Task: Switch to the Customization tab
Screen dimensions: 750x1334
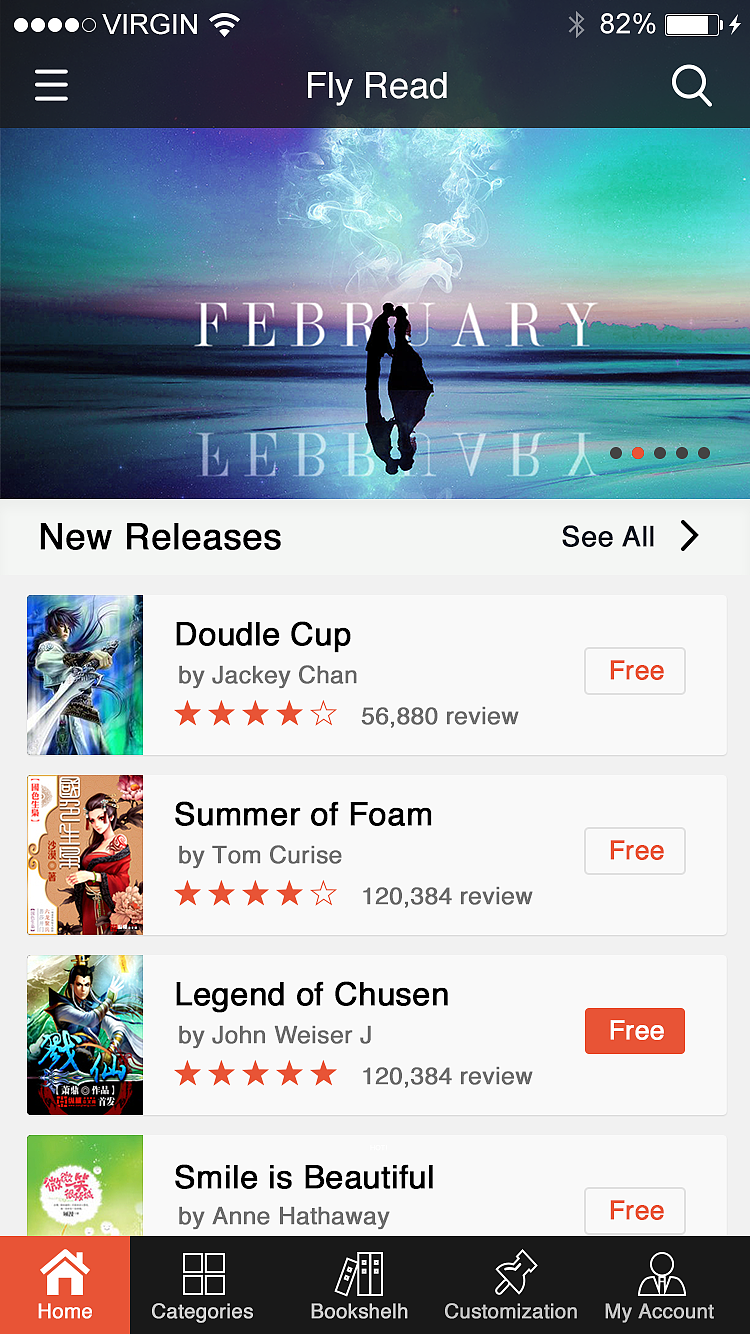Action: point(511,1285)
